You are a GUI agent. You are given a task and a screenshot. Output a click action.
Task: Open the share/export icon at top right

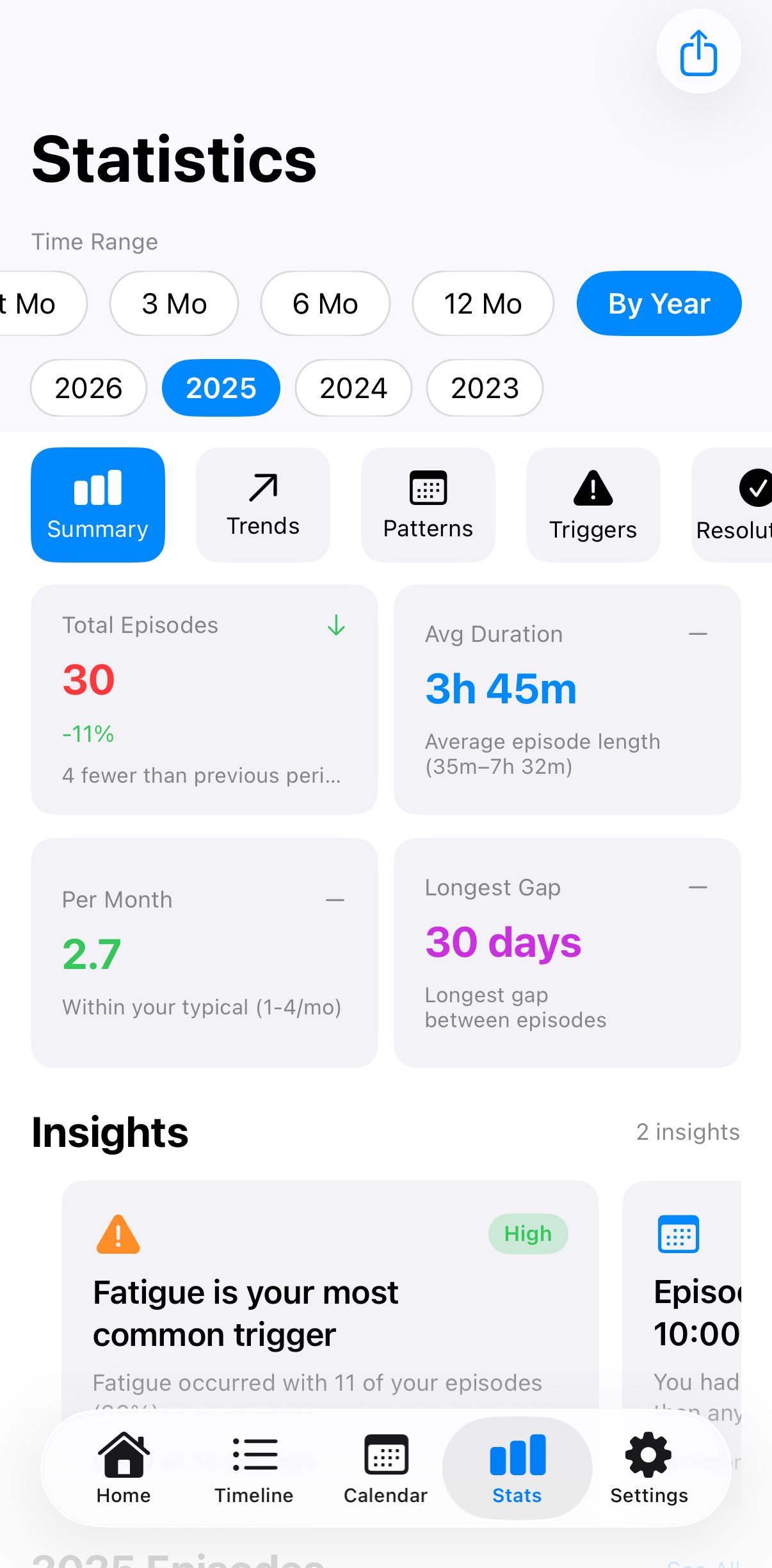click(698, 51)
